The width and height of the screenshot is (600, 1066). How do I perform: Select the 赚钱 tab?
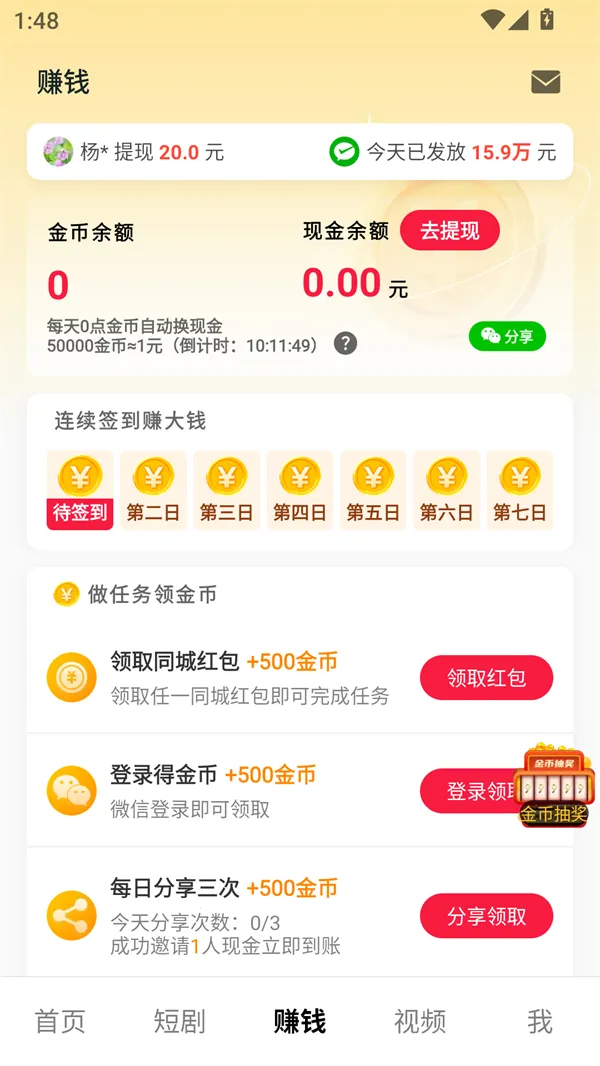point(300,1021)
